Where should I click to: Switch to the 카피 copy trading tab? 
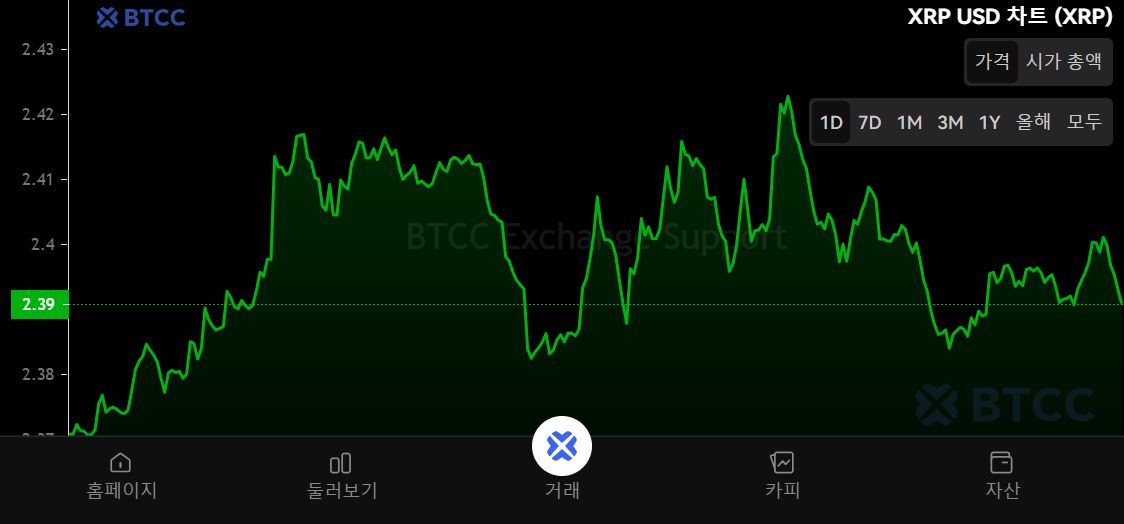pos(782,475)
